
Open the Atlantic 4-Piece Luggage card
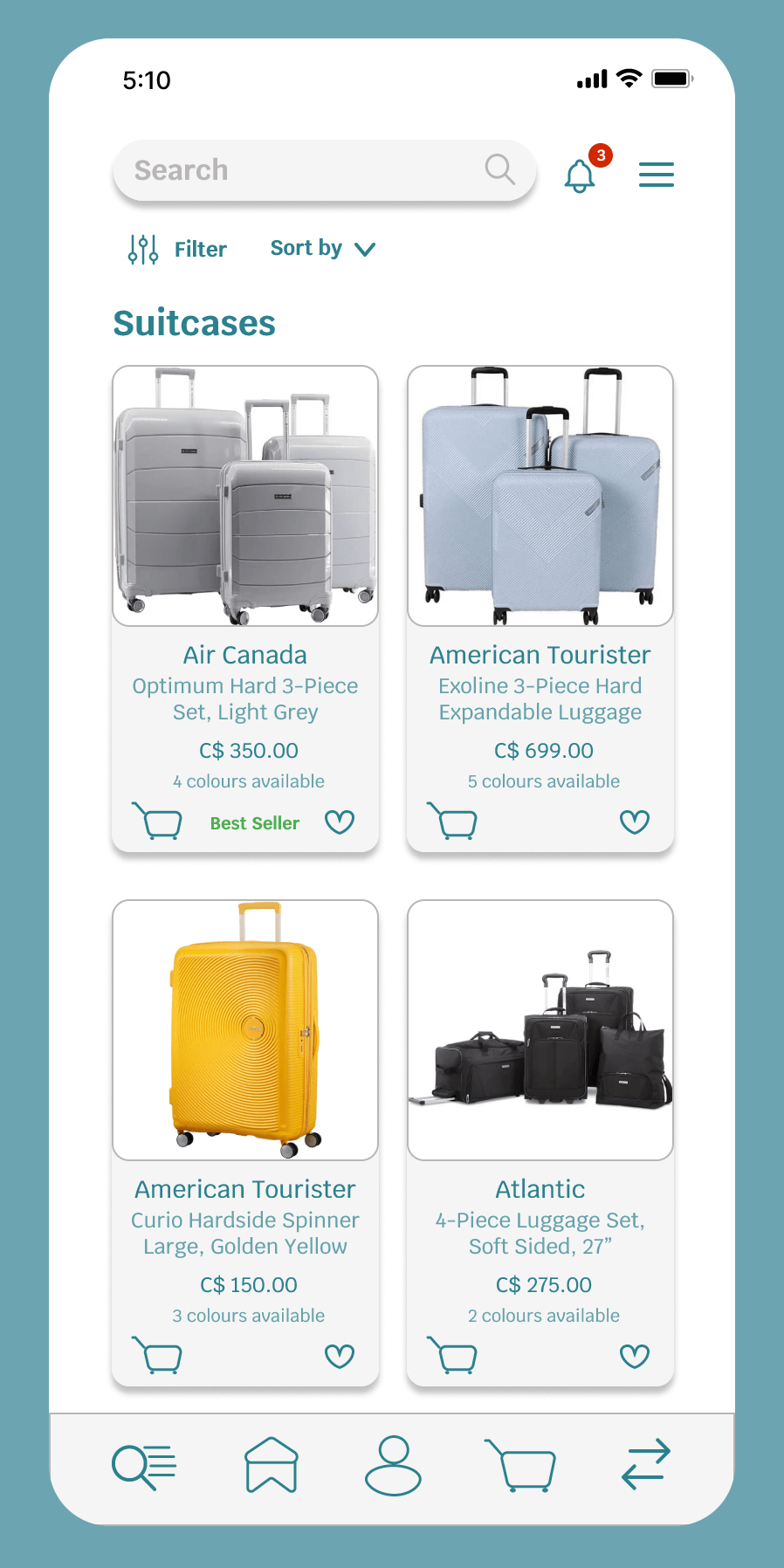pos(540,1030)
